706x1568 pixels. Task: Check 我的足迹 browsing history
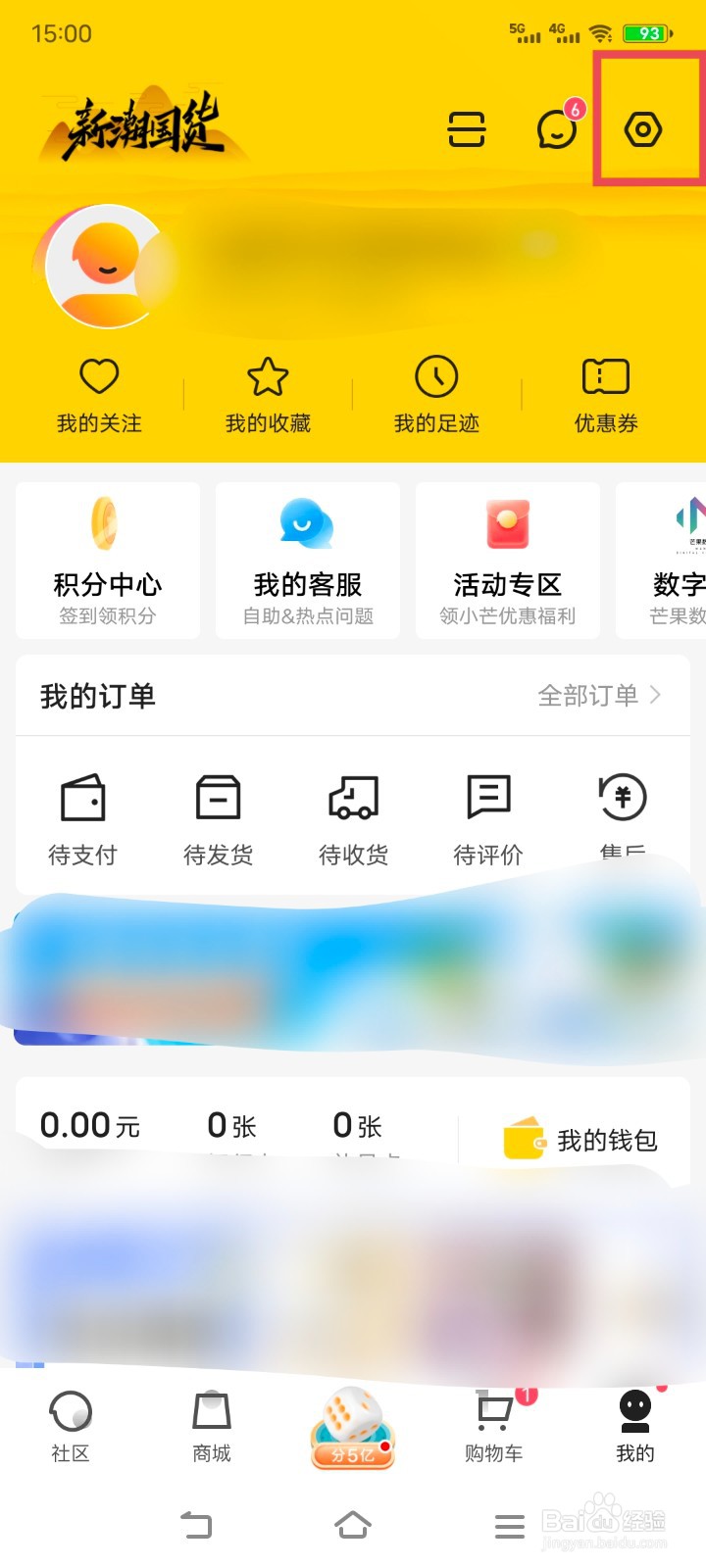point(436,395)
